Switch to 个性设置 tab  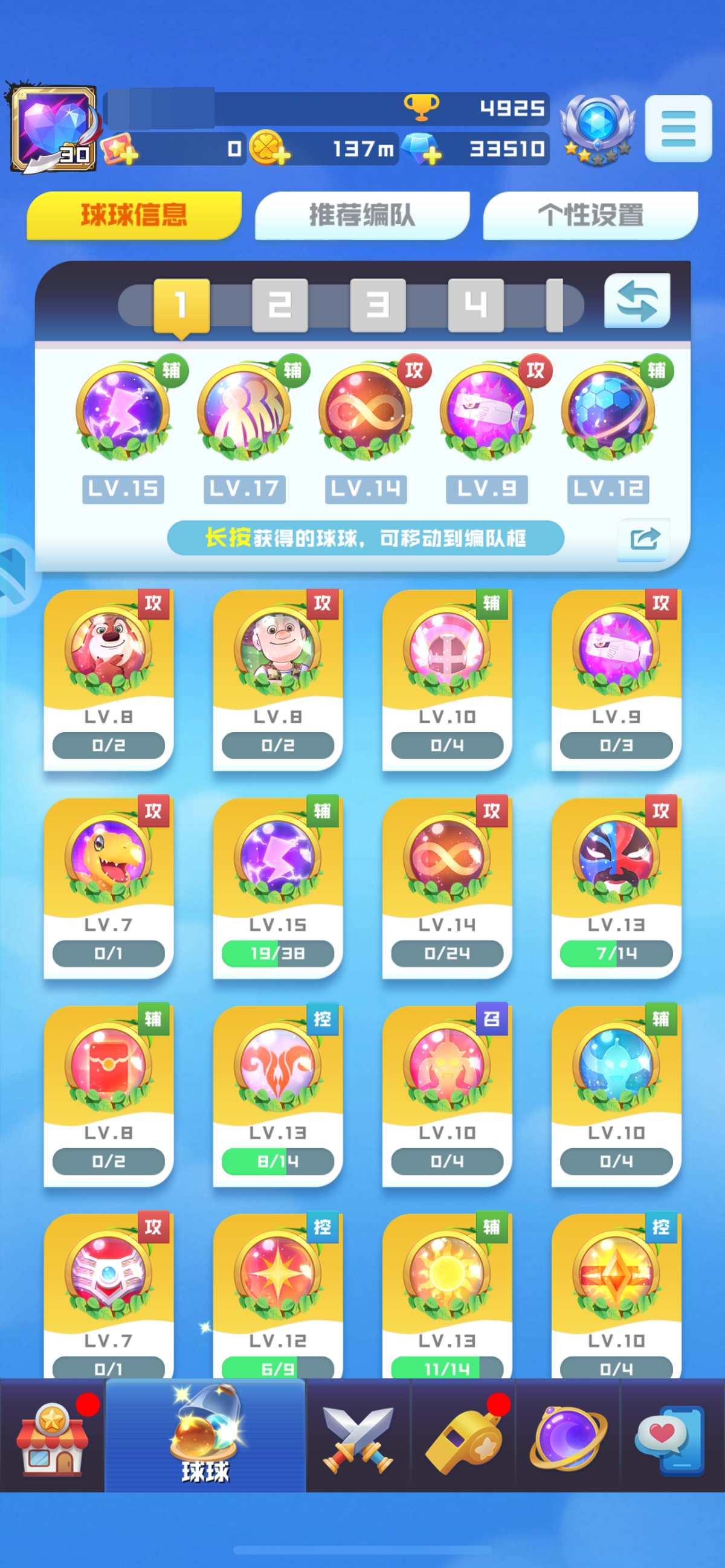coord(590,216)
